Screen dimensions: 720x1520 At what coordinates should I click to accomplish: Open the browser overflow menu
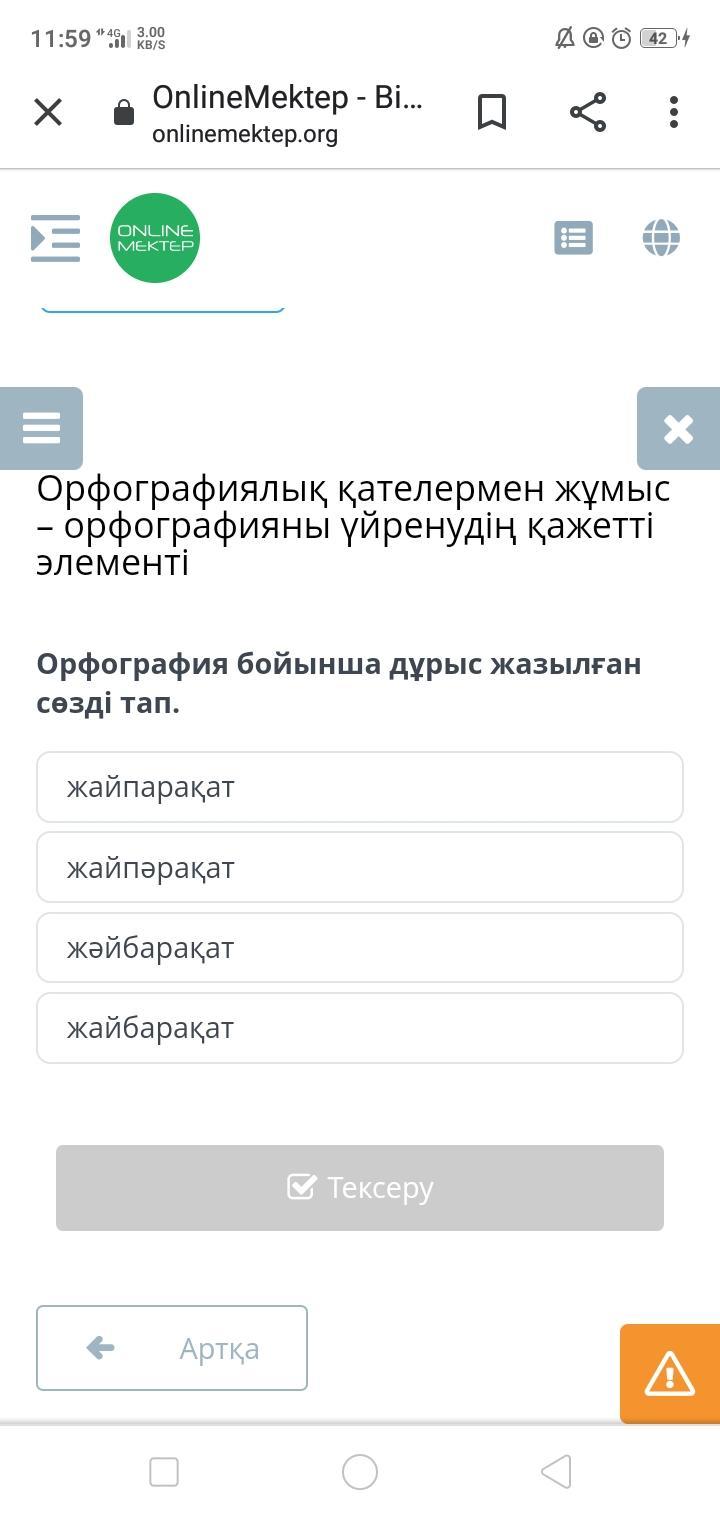pos(674,112)
